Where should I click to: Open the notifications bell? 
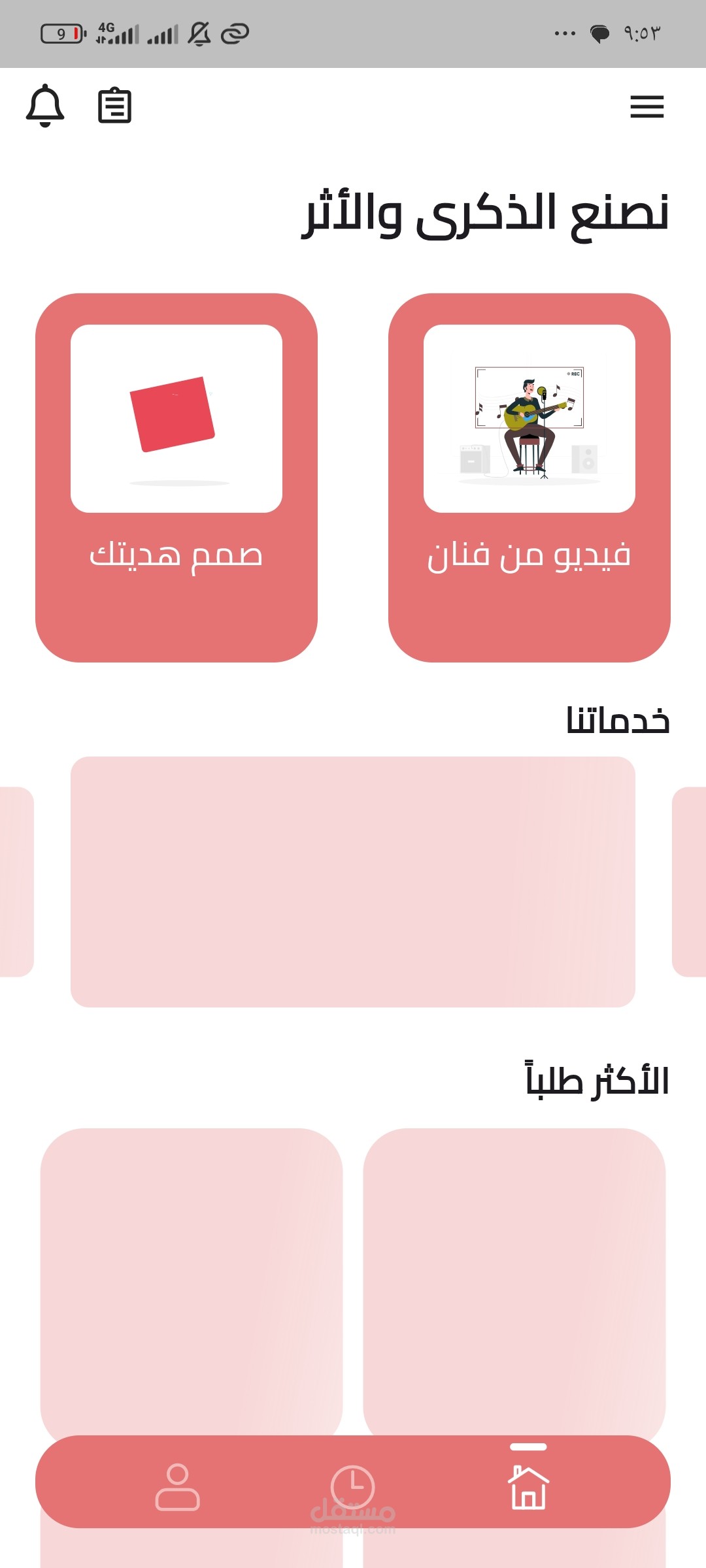(x=45, y=106)
